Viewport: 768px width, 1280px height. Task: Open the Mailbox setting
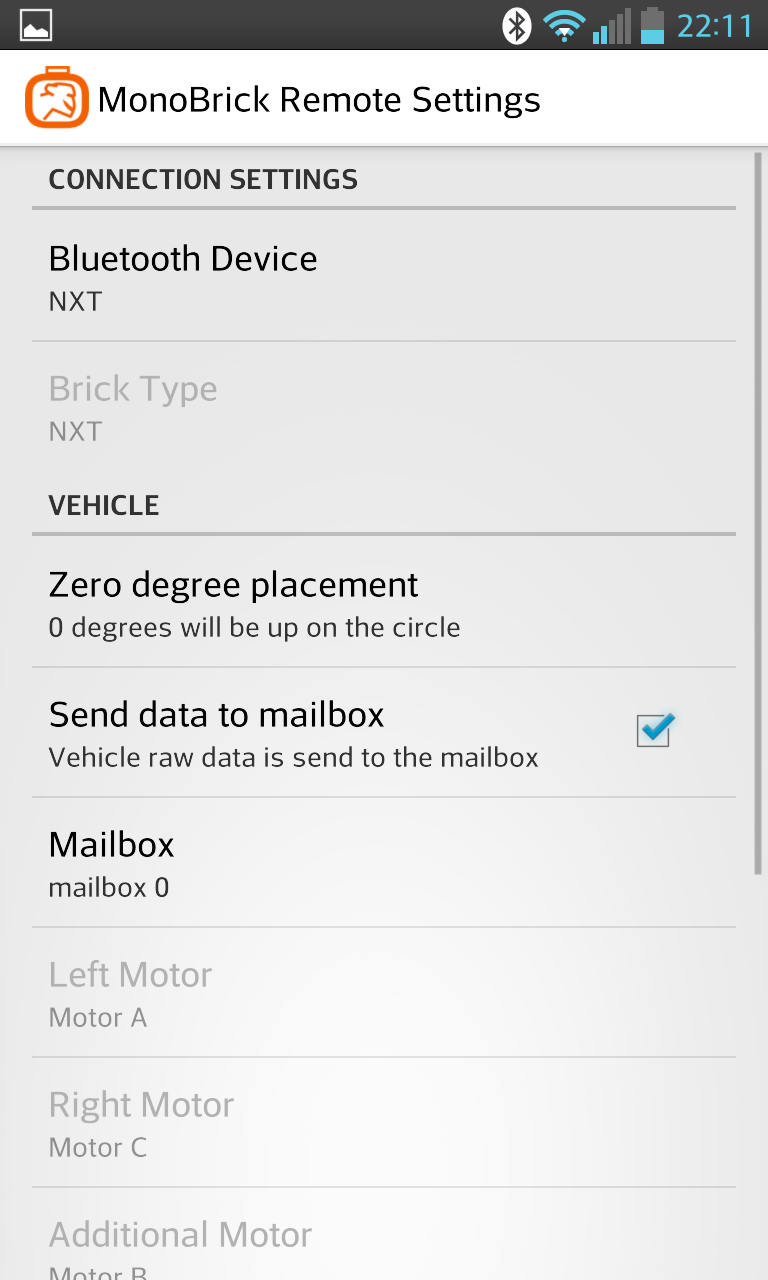[384, 863]
